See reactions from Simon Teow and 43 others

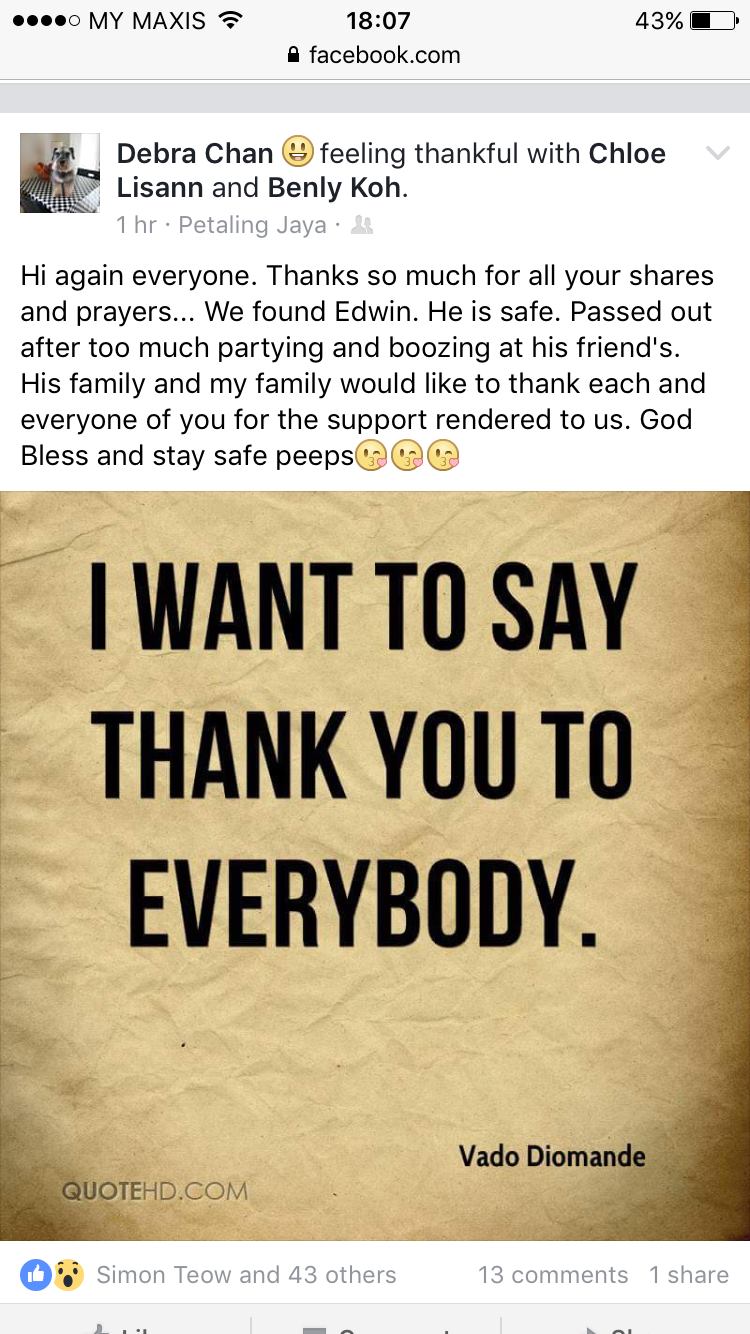(x=245, y=1275)
